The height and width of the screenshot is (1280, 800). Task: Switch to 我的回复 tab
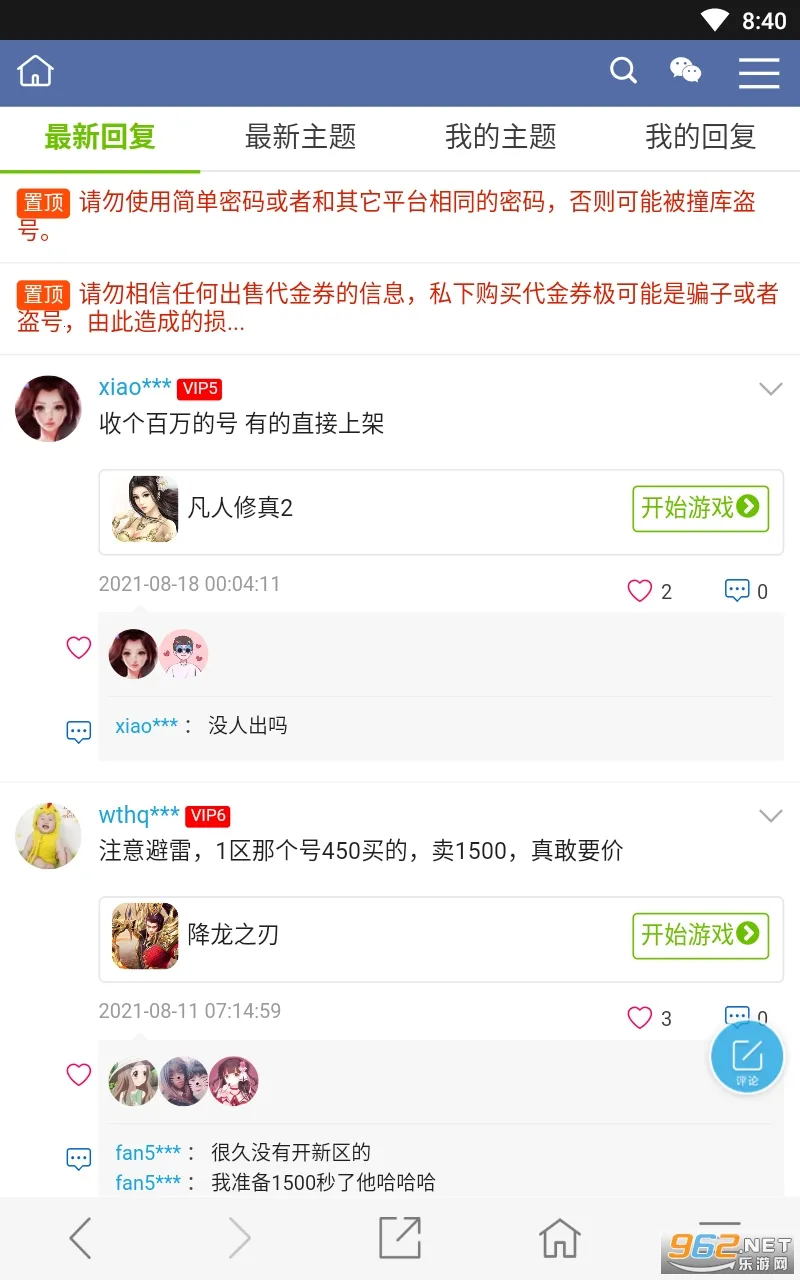click(700, 137)
